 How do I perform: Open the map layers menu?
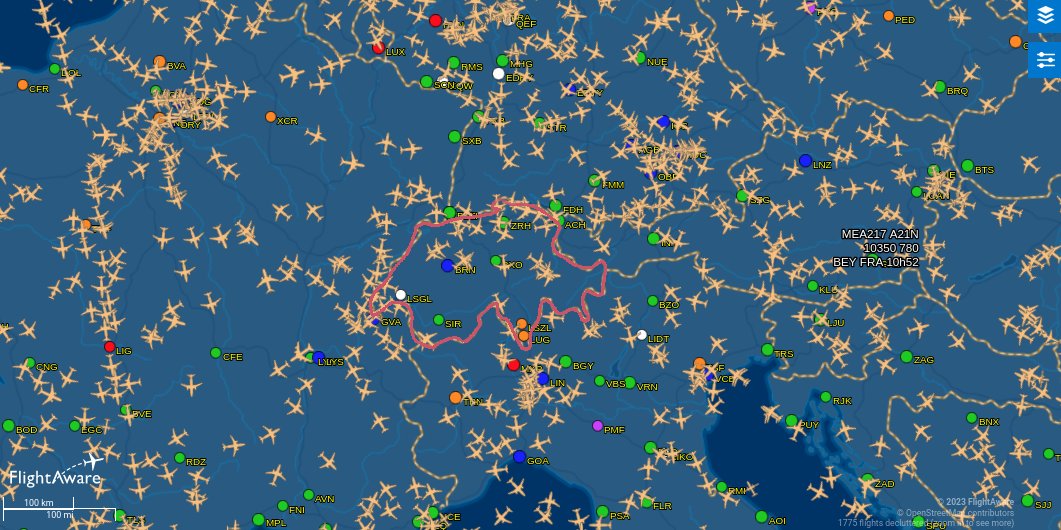1045,16
